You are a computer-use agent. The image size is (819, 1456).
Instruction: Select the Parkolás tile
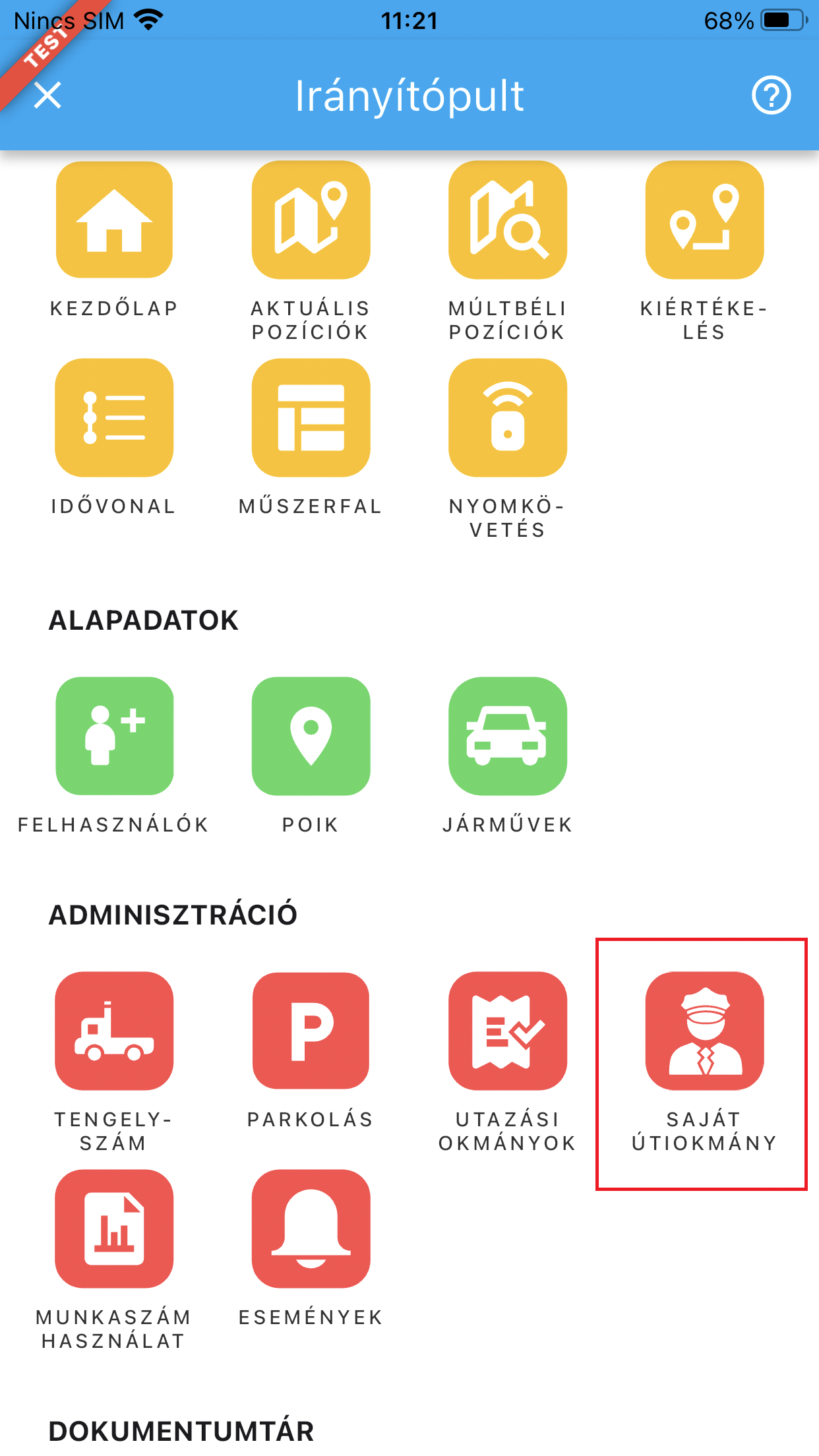point(311,1031)
